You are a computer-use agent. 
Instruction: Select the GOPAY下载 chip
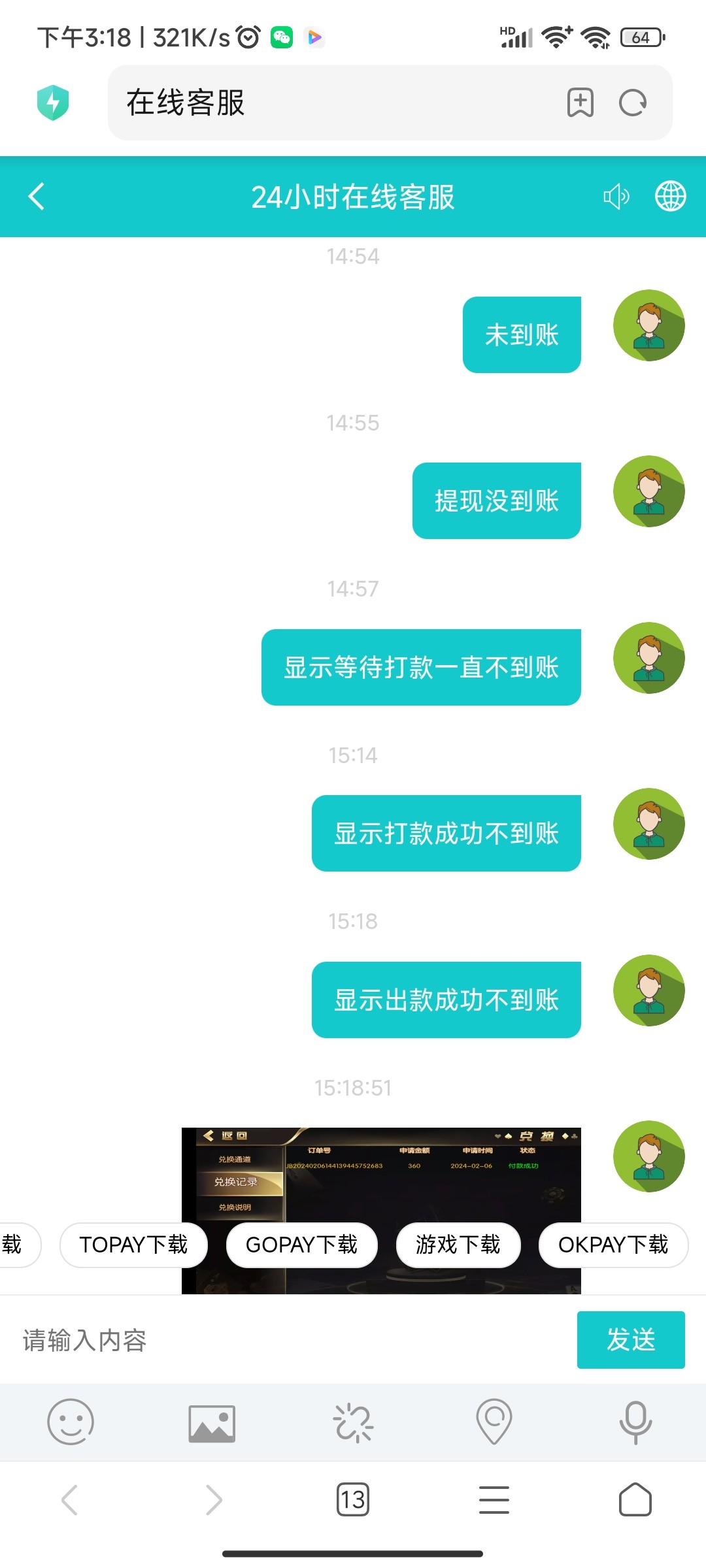301,1245
